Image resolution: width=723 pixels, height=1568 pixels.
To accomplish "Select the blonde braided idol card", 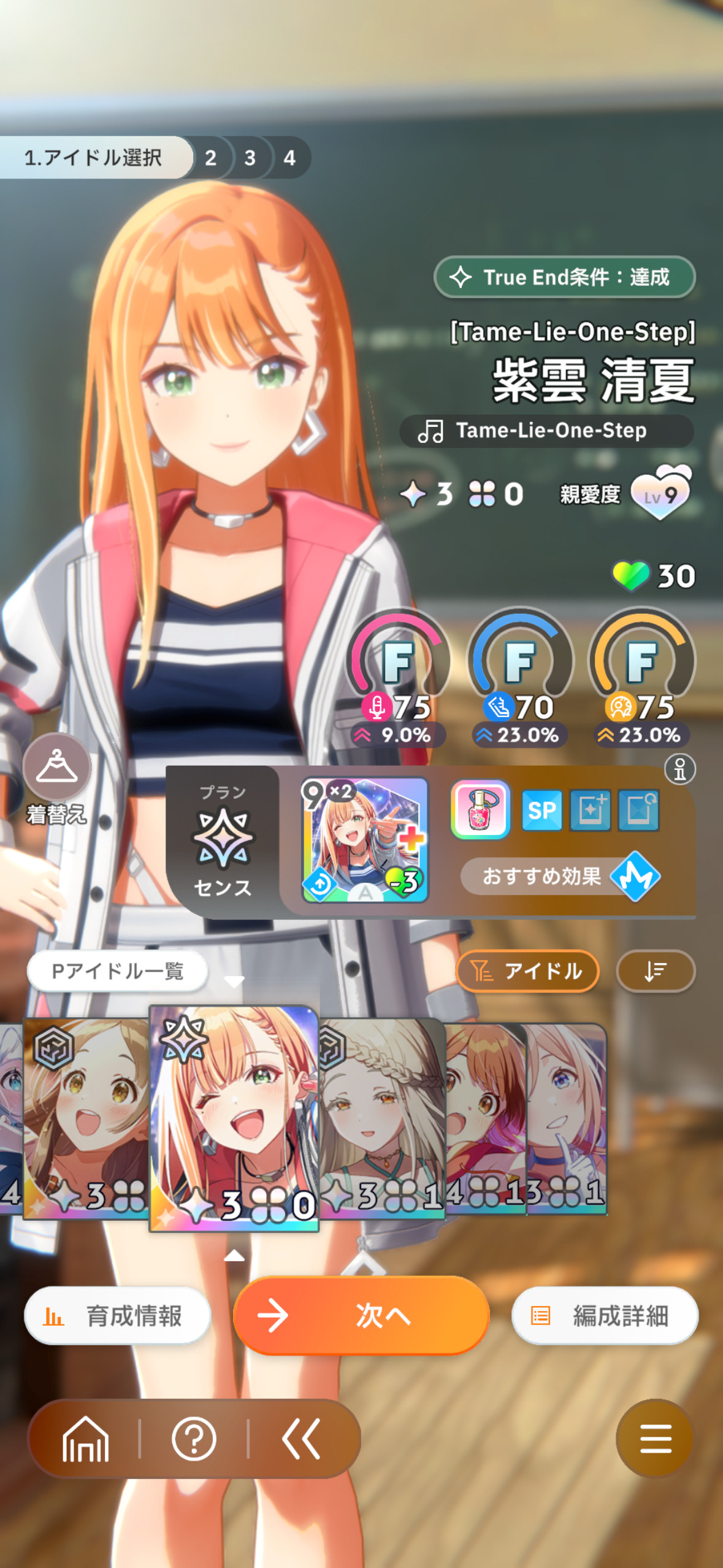I will click(382, 1117).
